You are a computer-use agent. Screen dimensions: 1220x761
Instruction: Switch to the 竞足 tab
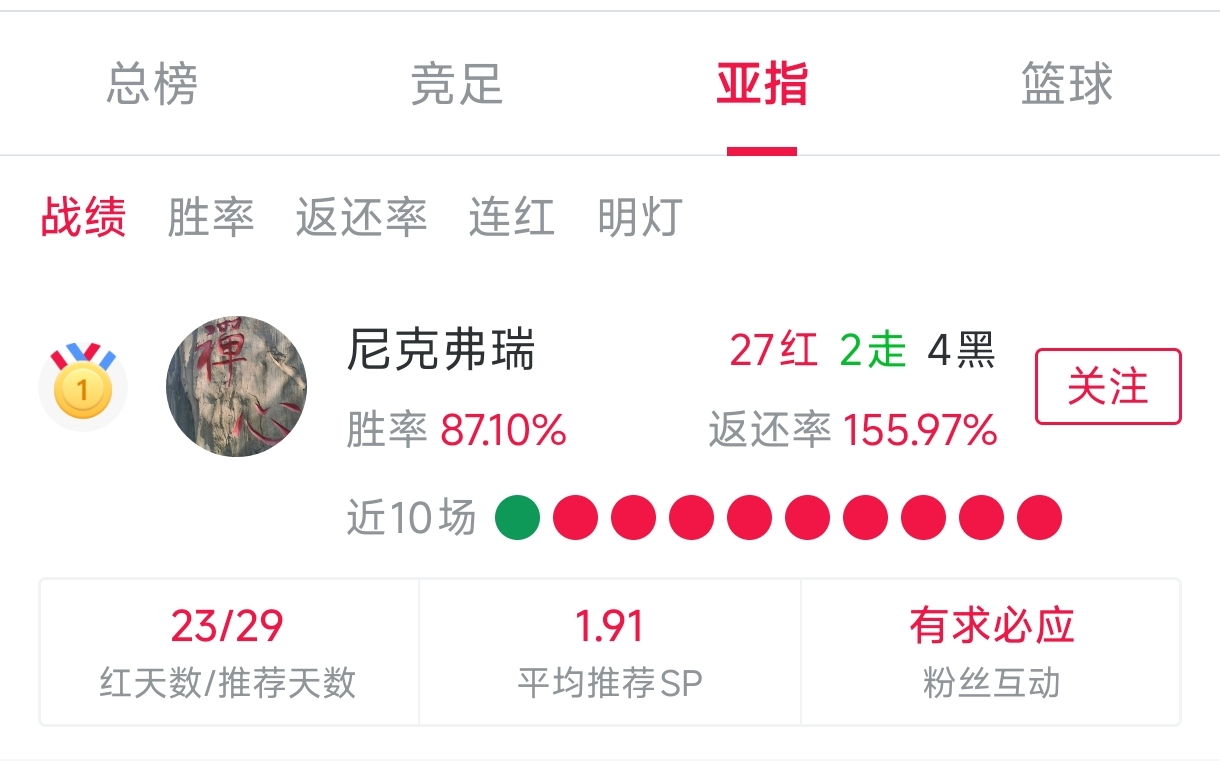456,84
